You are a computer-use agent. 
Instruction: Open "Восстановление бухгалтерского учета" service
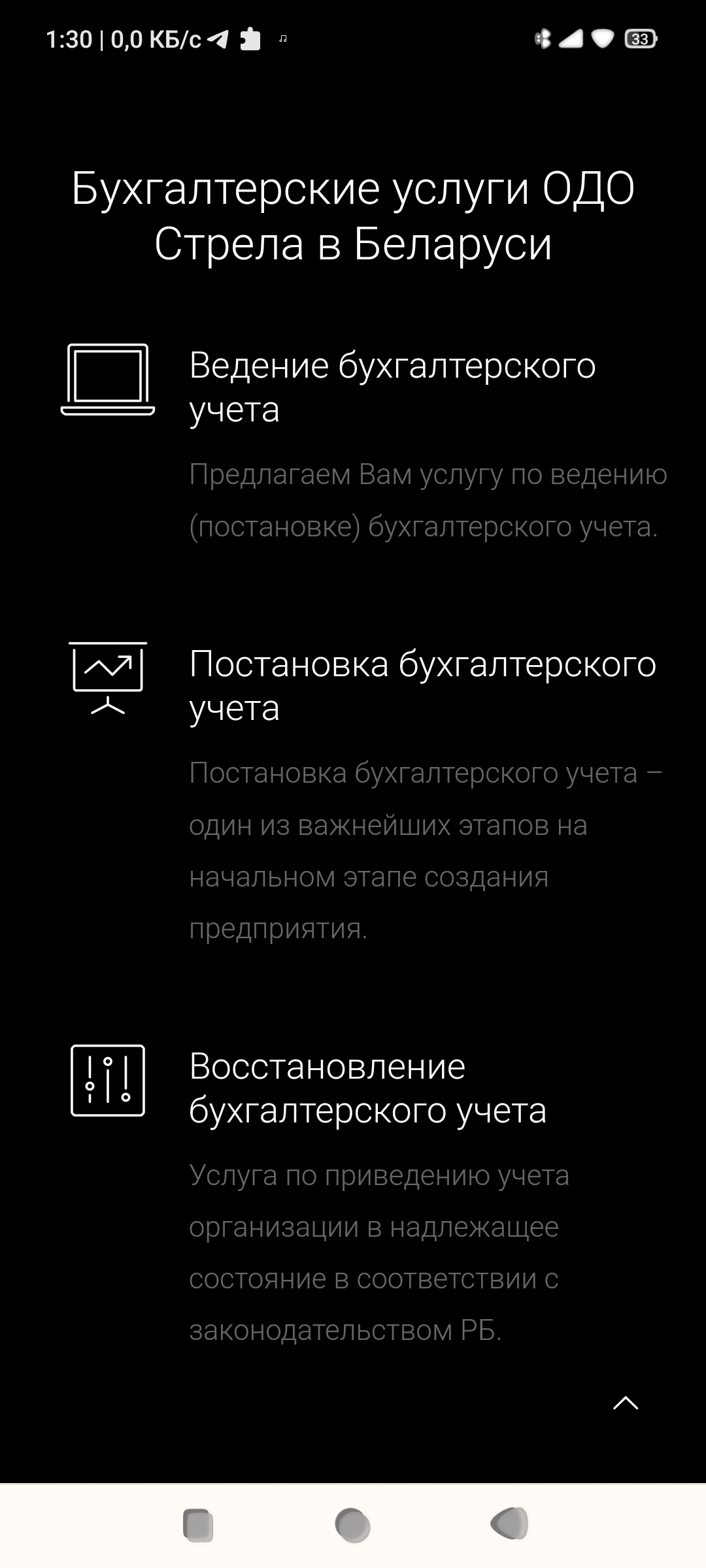[x=367, y=1088]
